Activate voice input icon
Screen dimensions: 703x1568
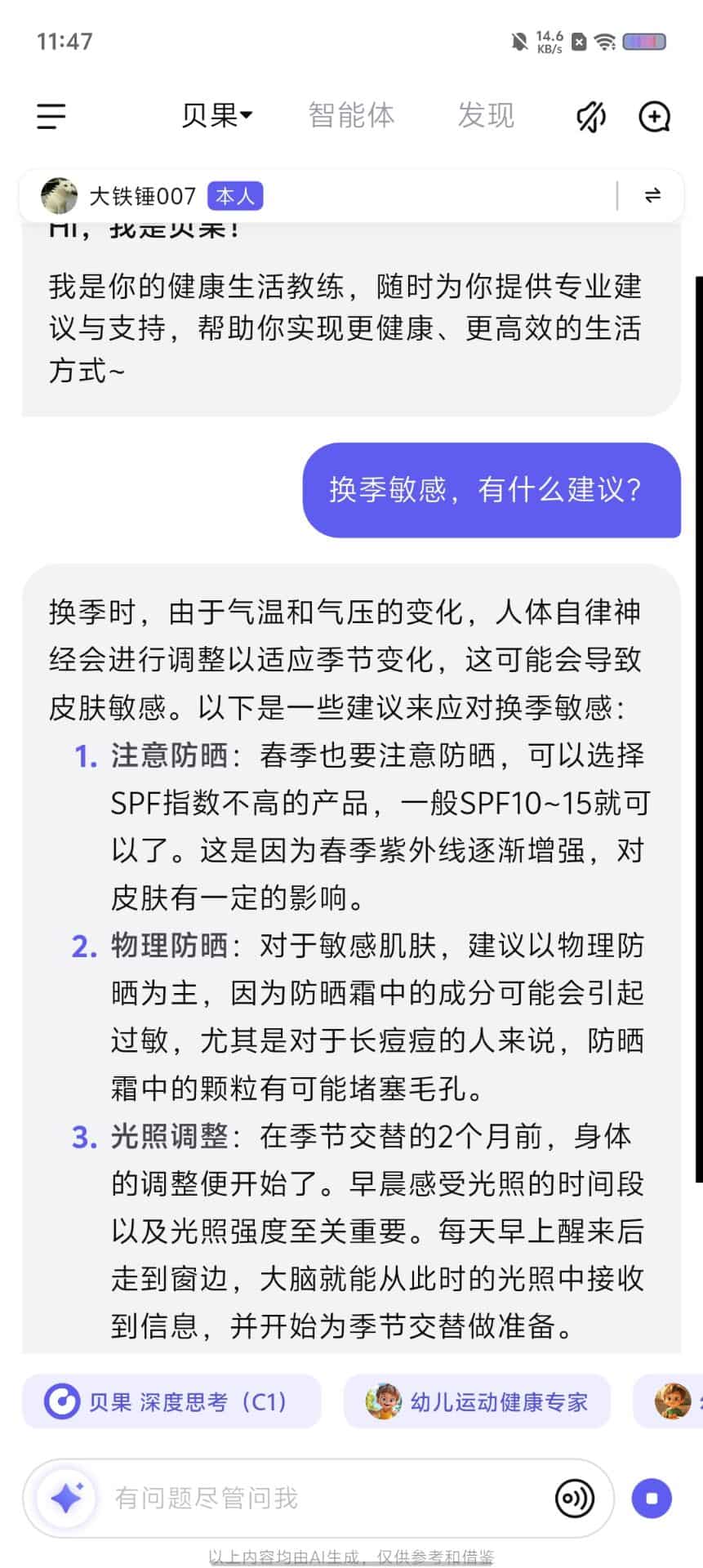[574, 1498]
